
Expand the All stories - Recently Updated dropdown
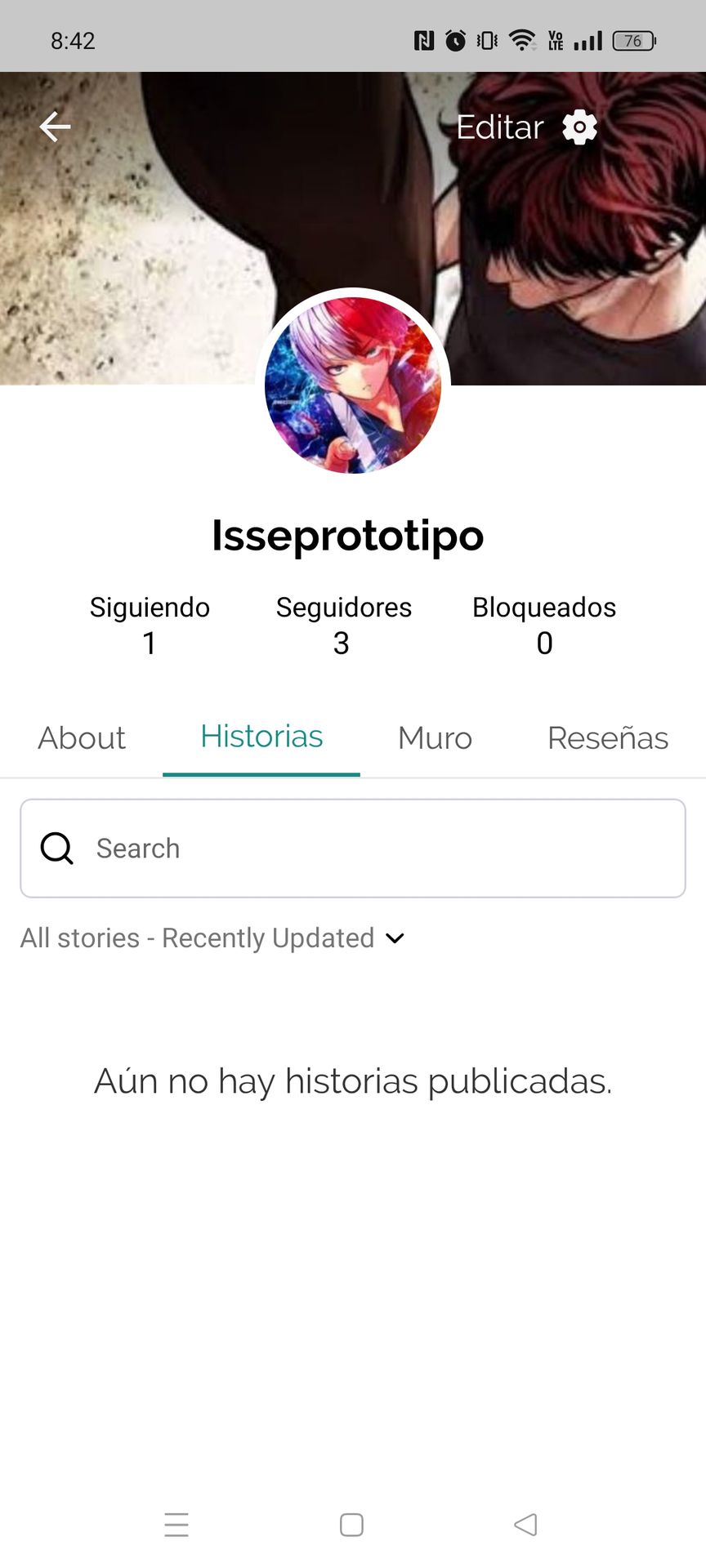point(212,938)
